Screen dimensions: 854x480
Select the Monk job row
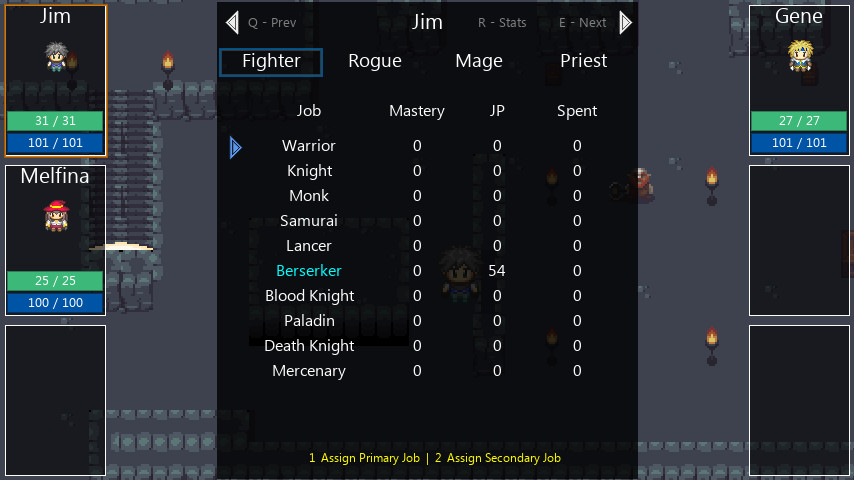click(x=309, y=196)
